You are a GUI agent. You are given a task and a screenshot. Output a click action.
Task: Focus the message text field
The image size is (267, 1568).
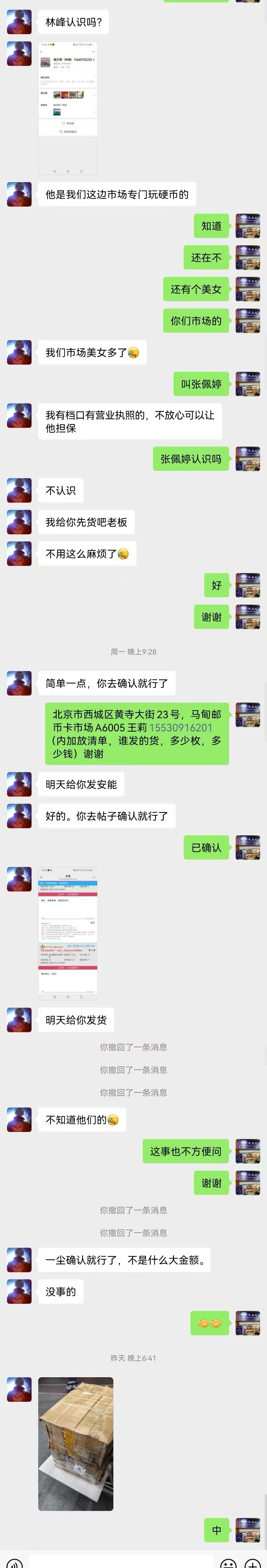[122, 1562]
